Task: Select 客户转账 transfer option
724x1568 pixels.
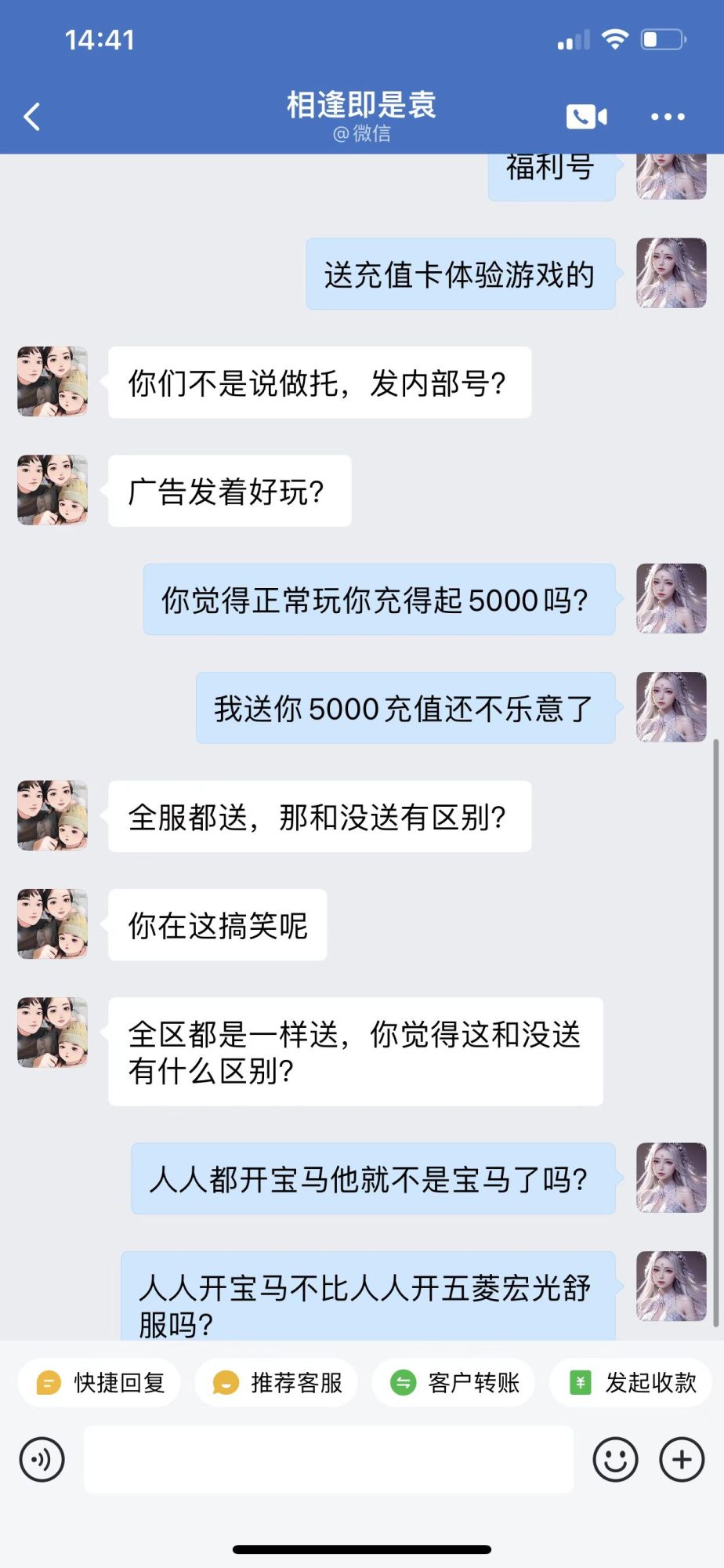Action: tap(454, 1382)
